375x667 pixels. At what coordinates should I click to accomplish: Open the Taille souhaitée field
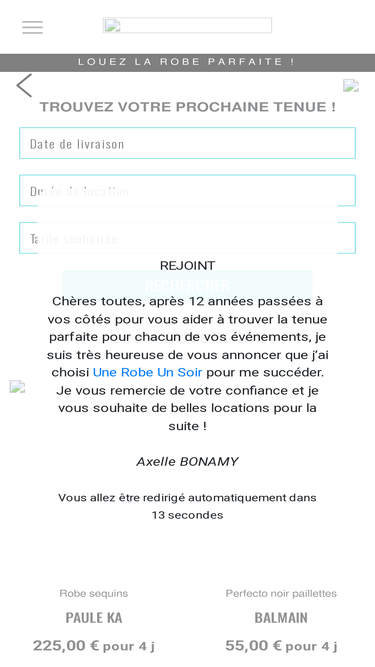187,238
